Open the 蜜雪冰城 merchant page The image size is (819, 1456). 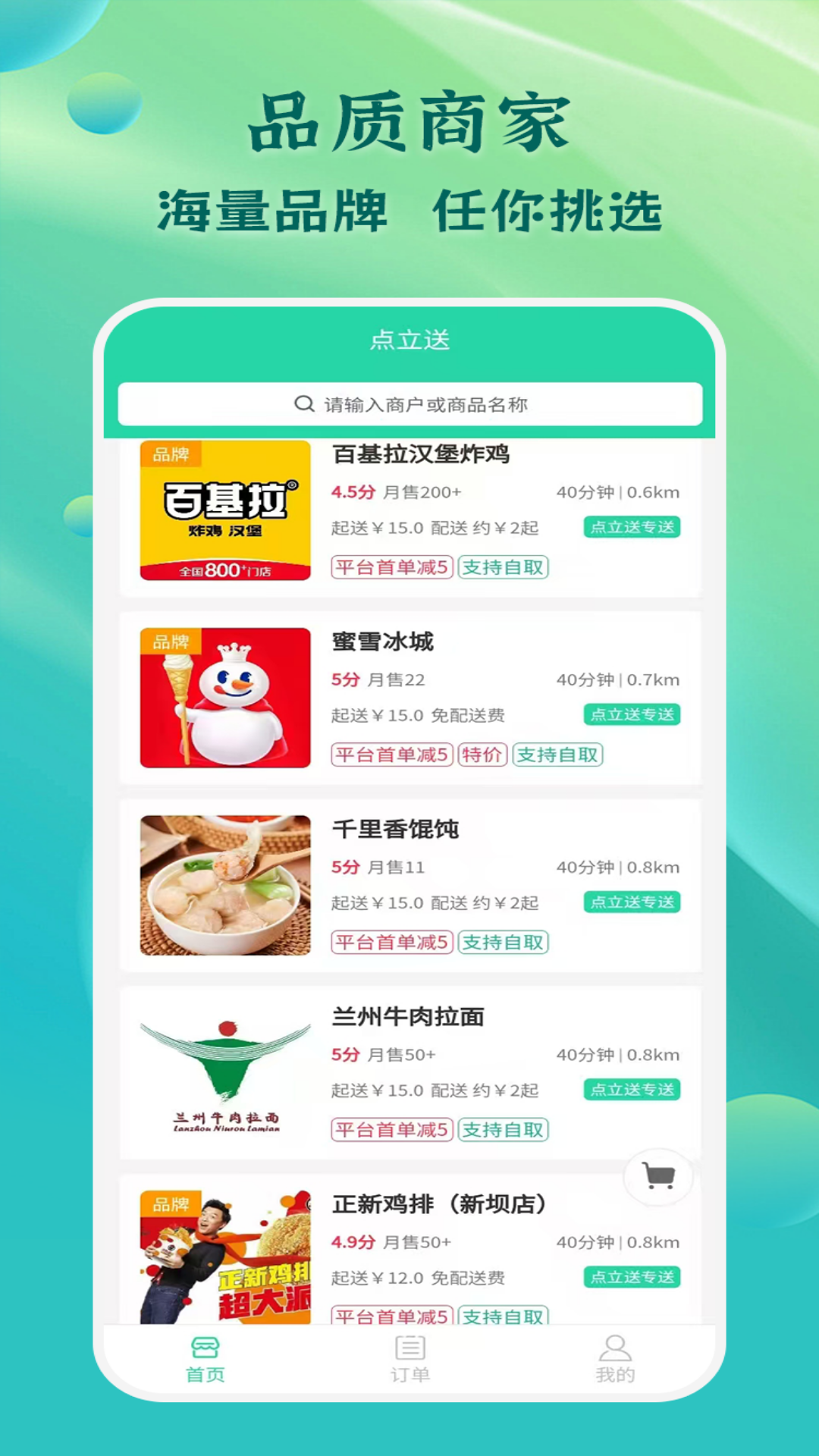click(384, 640)
